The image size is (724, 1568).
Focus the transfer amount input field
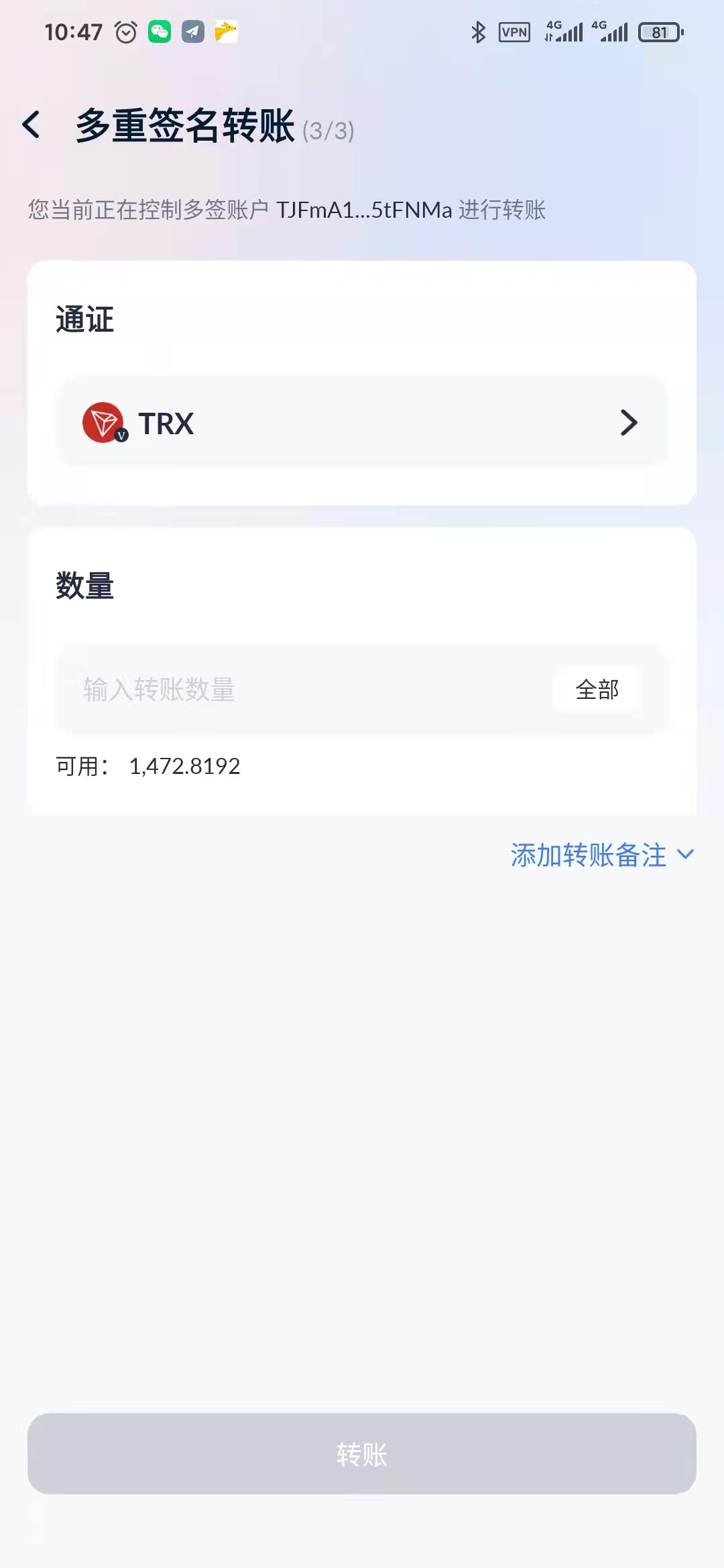(302, 690)
